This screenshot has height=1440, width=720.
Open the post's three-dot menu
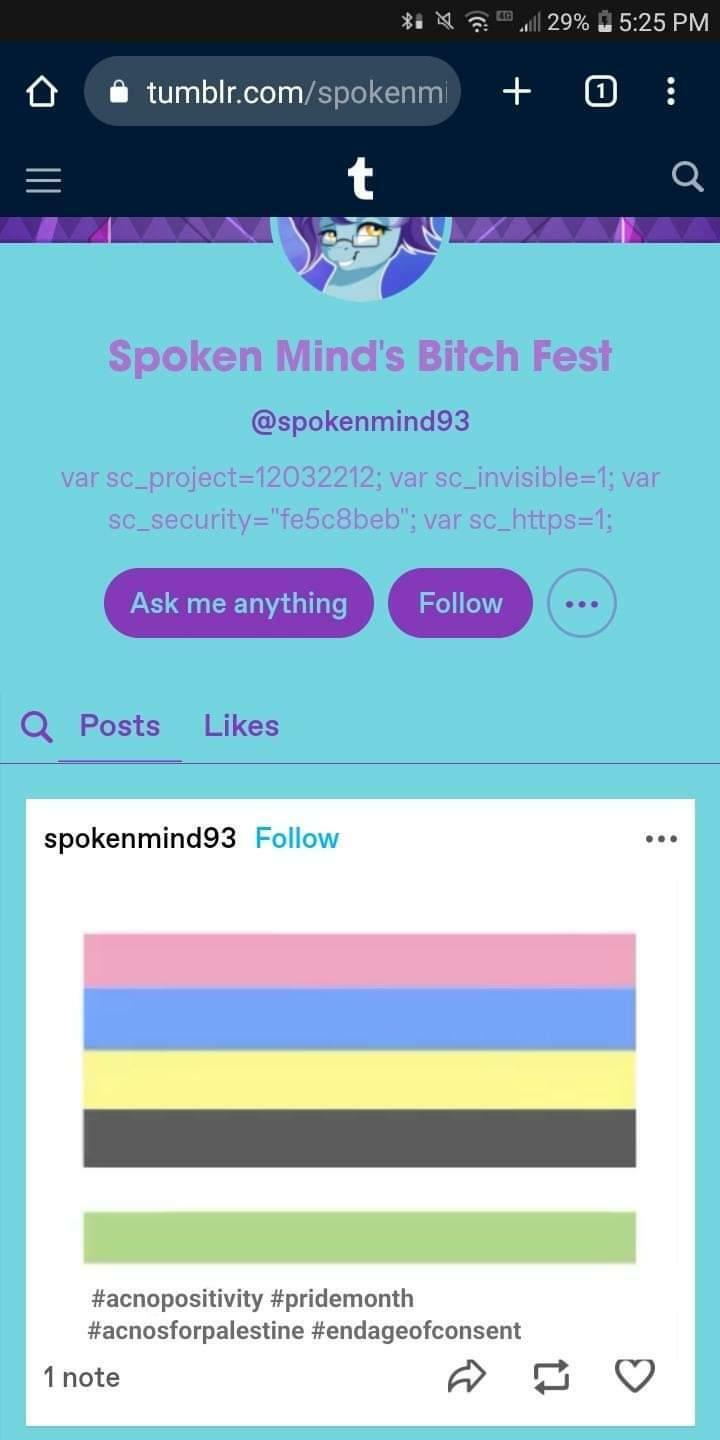tap(661, 839)
